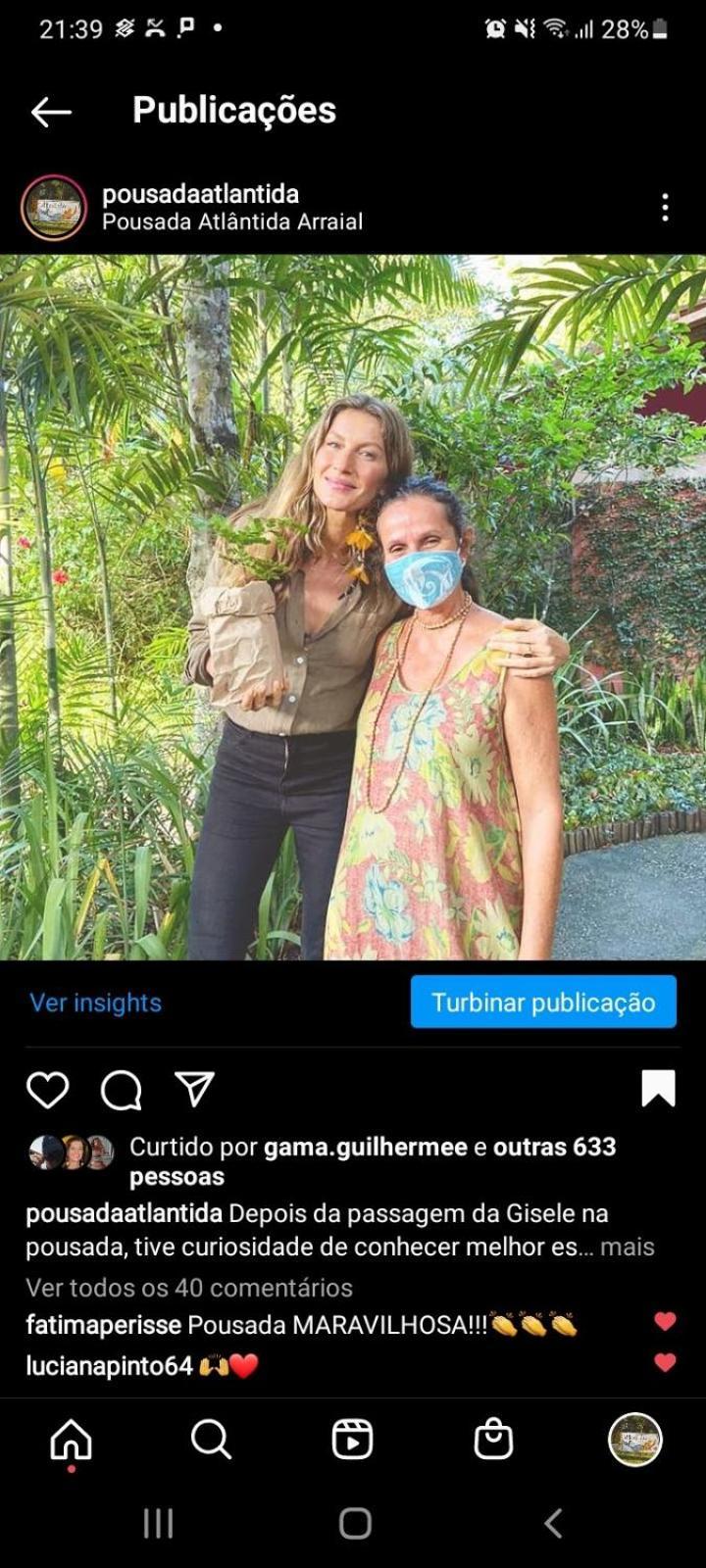The width and height of the screenshot is (706, 1568).
Task: Switch to the Reels tab
Action: [x=352, y=1440]
